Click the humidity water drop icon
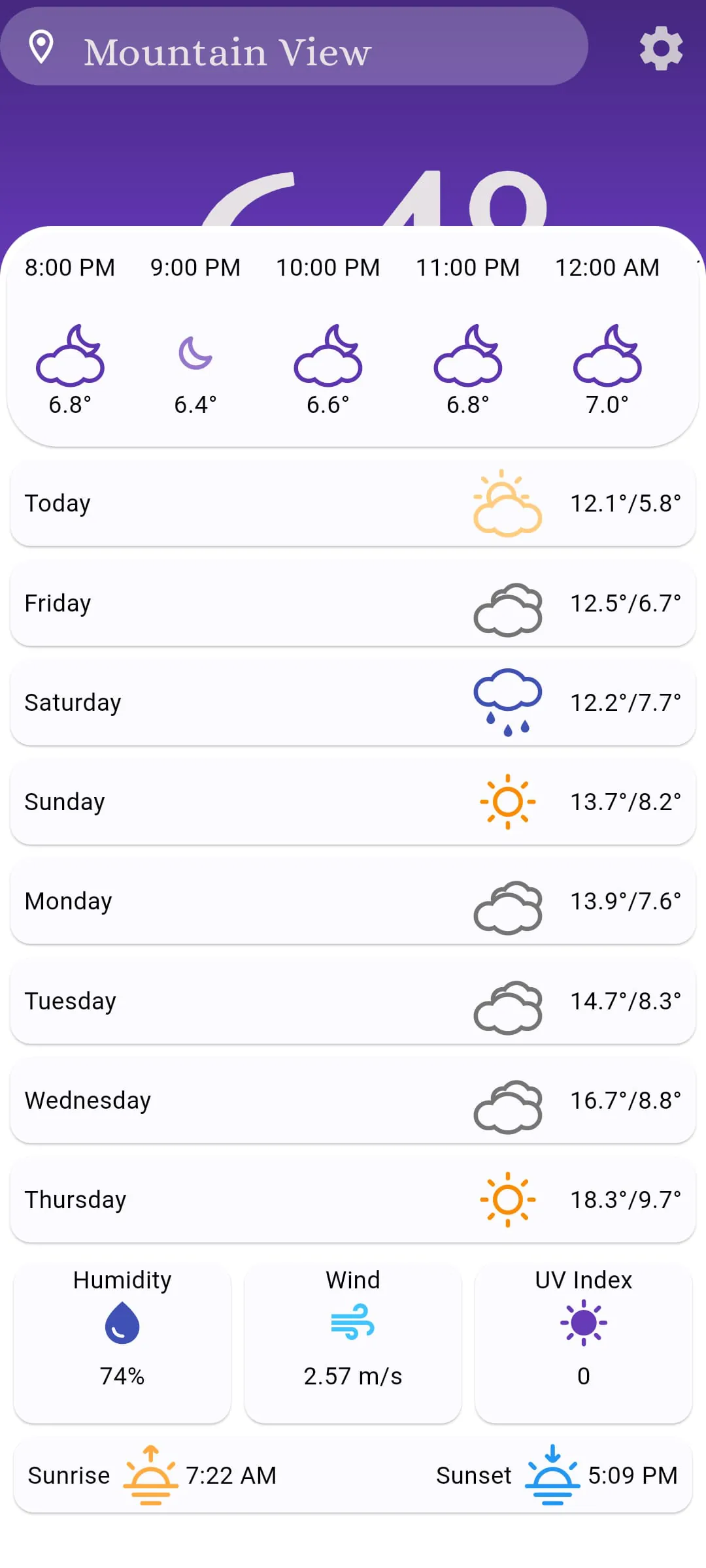The width and height of the screenshot is (706, 1568). click(122, 1323)
